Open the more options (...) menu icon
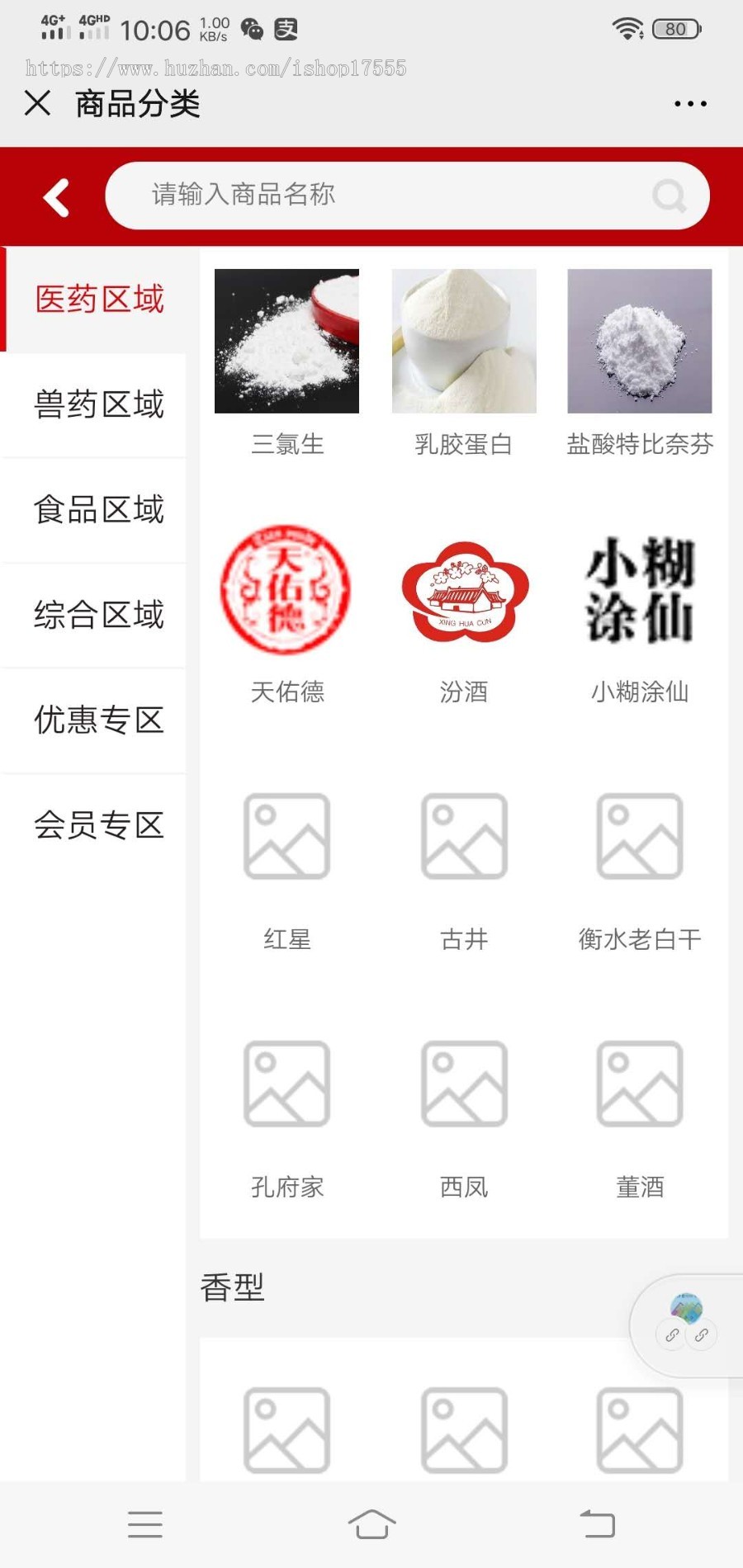 point(690,102)
